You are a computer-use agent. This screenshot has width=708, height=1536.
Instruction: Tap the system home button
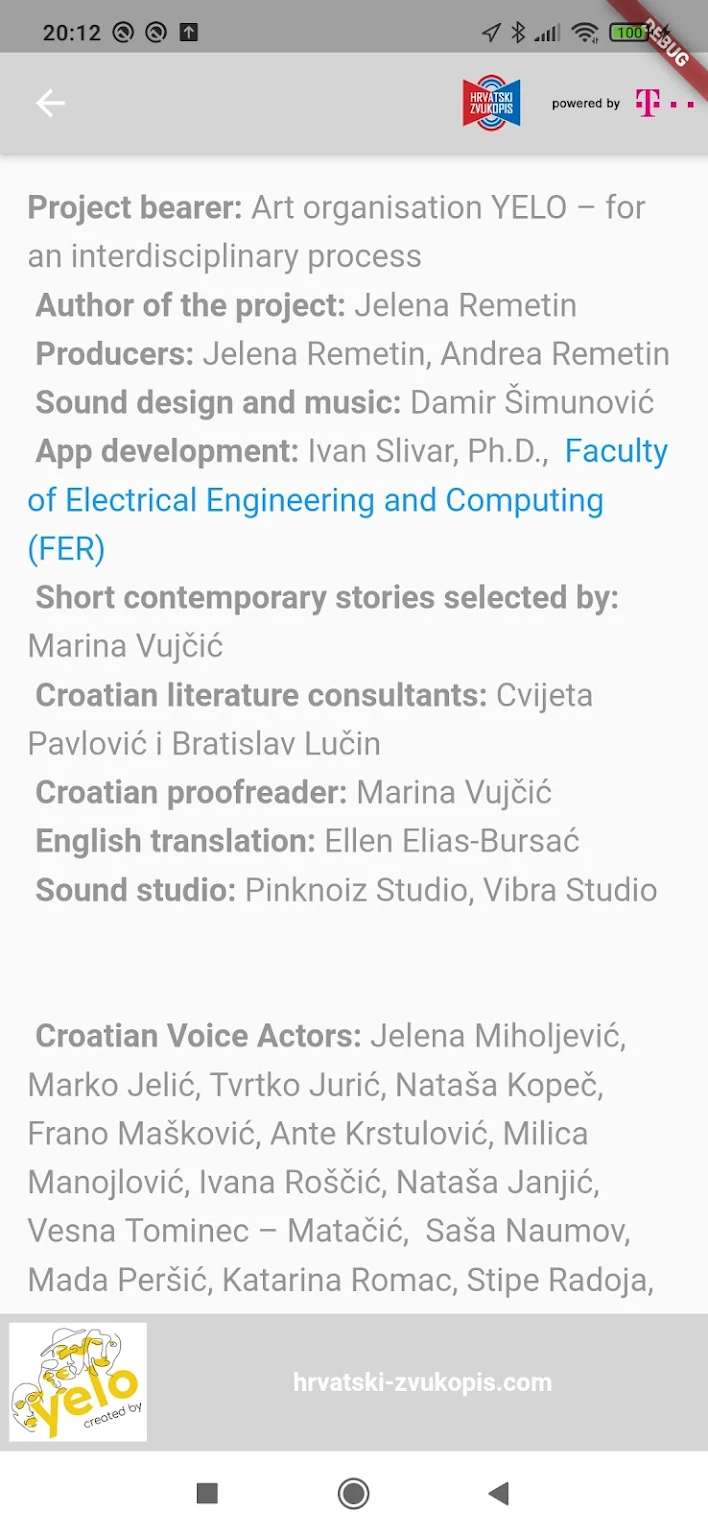tap(353, 1494)
